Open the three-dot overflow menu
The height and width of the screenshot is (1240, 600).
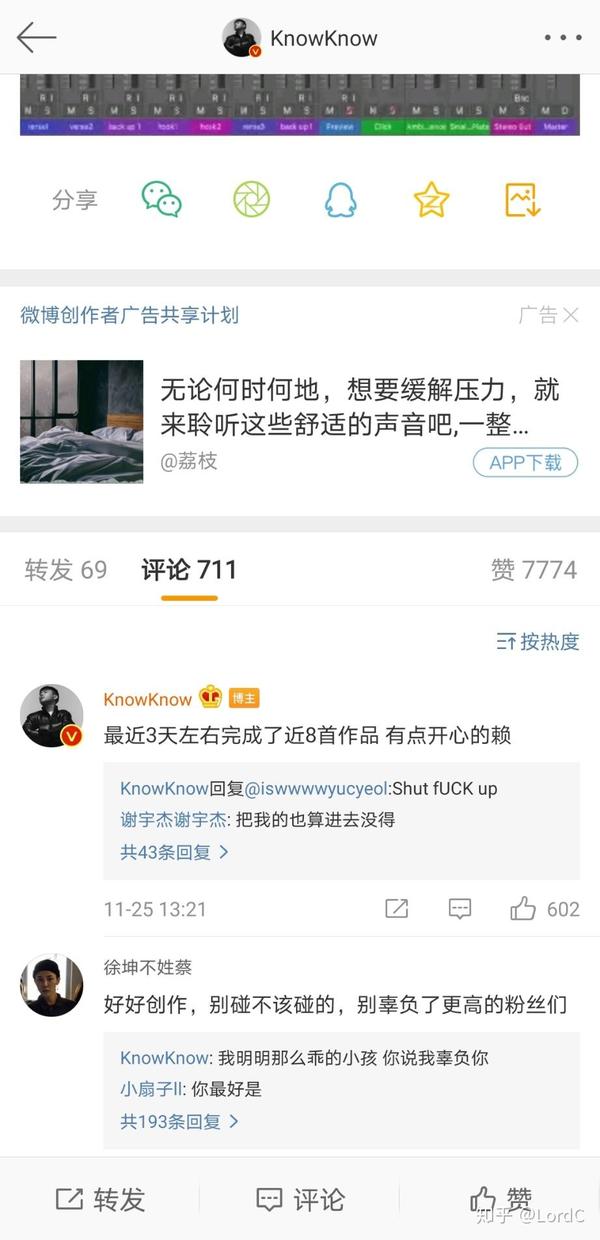563,38
